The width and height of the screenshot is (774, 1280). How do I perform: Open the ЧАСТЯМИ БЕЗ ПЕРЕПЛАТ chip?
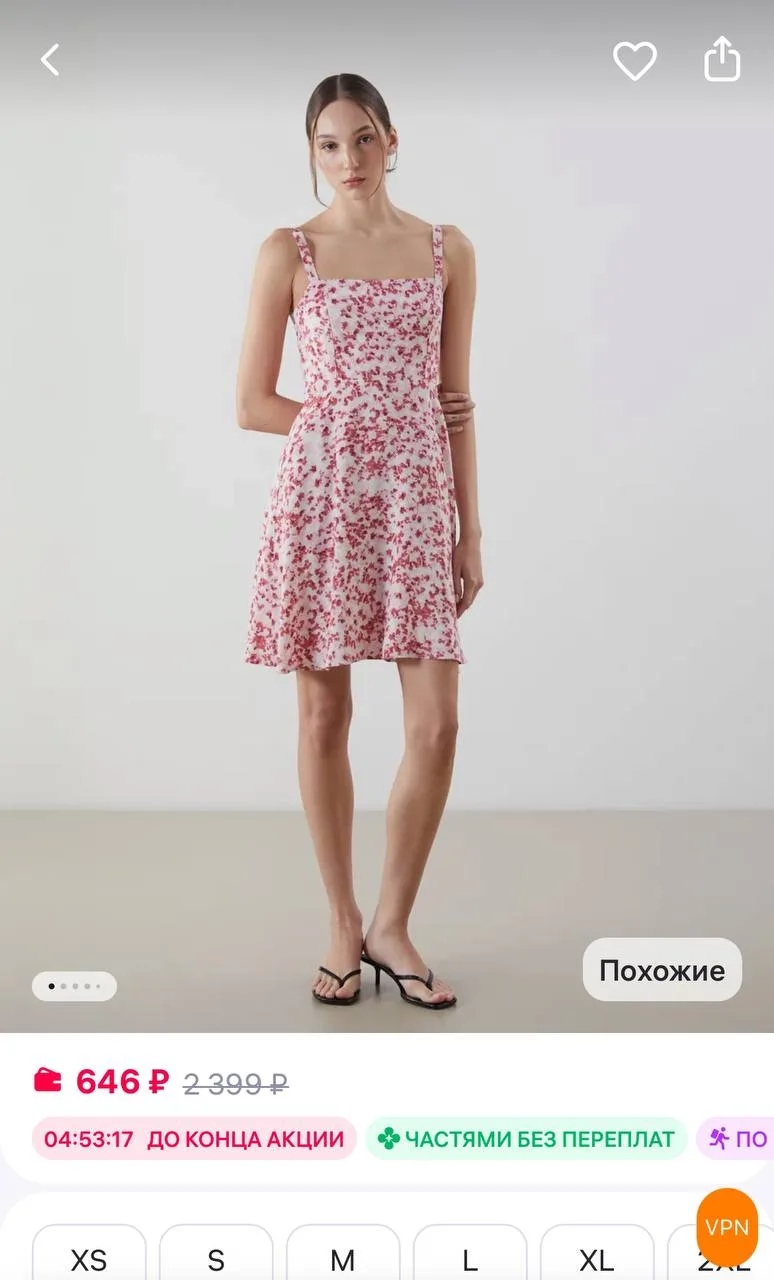click(x=527, y=1139)
